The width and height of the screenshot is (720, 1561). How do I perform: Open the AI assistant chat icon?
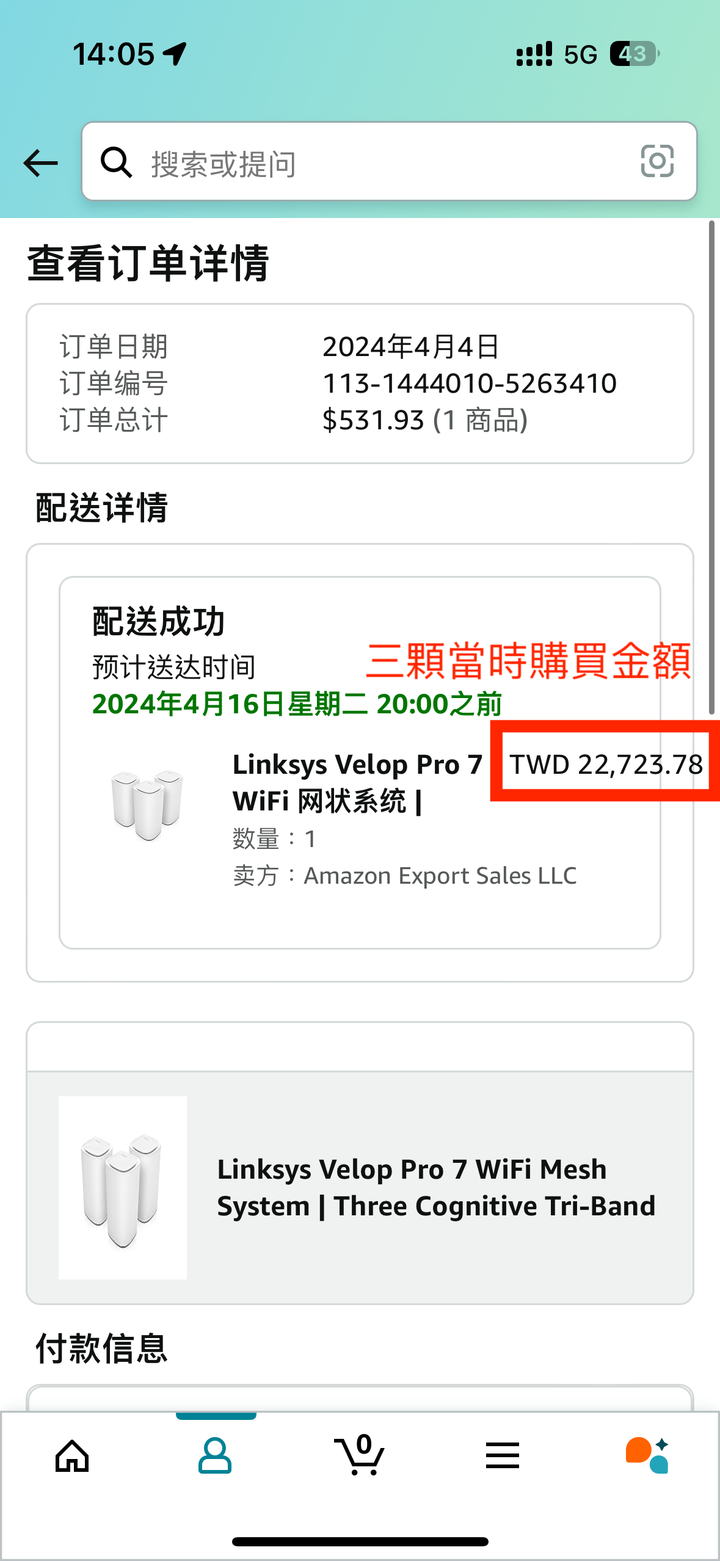[646, 1456]
